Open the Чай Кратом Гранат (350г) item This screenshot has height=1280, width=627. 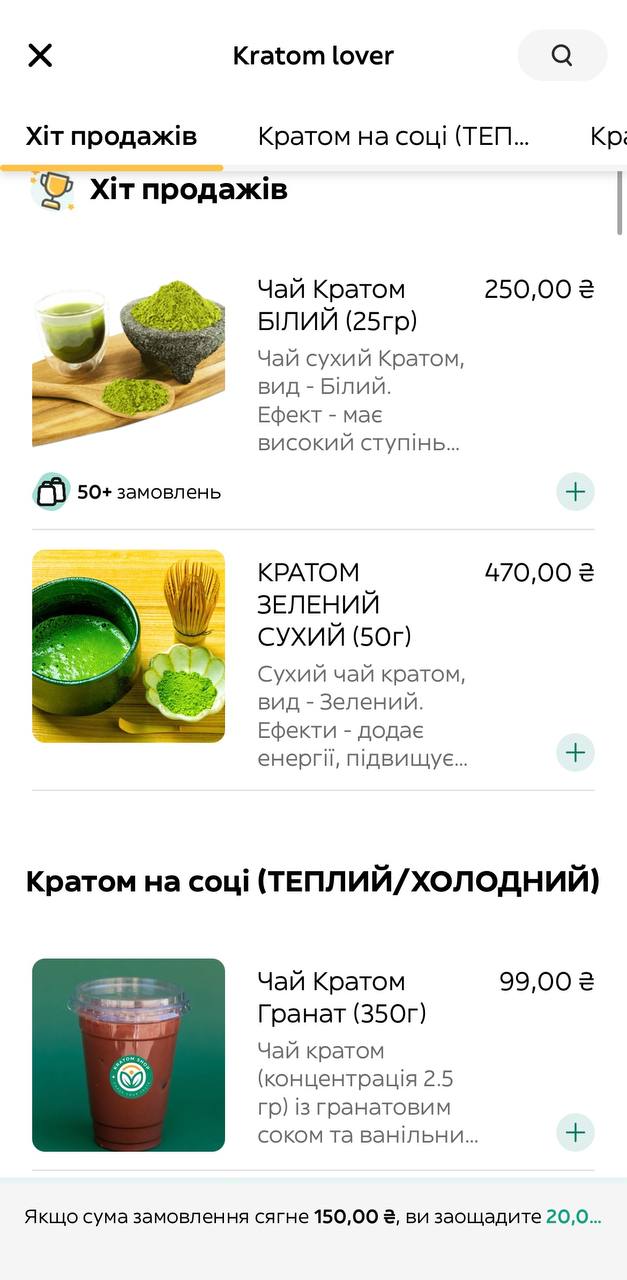pos(342,997)
